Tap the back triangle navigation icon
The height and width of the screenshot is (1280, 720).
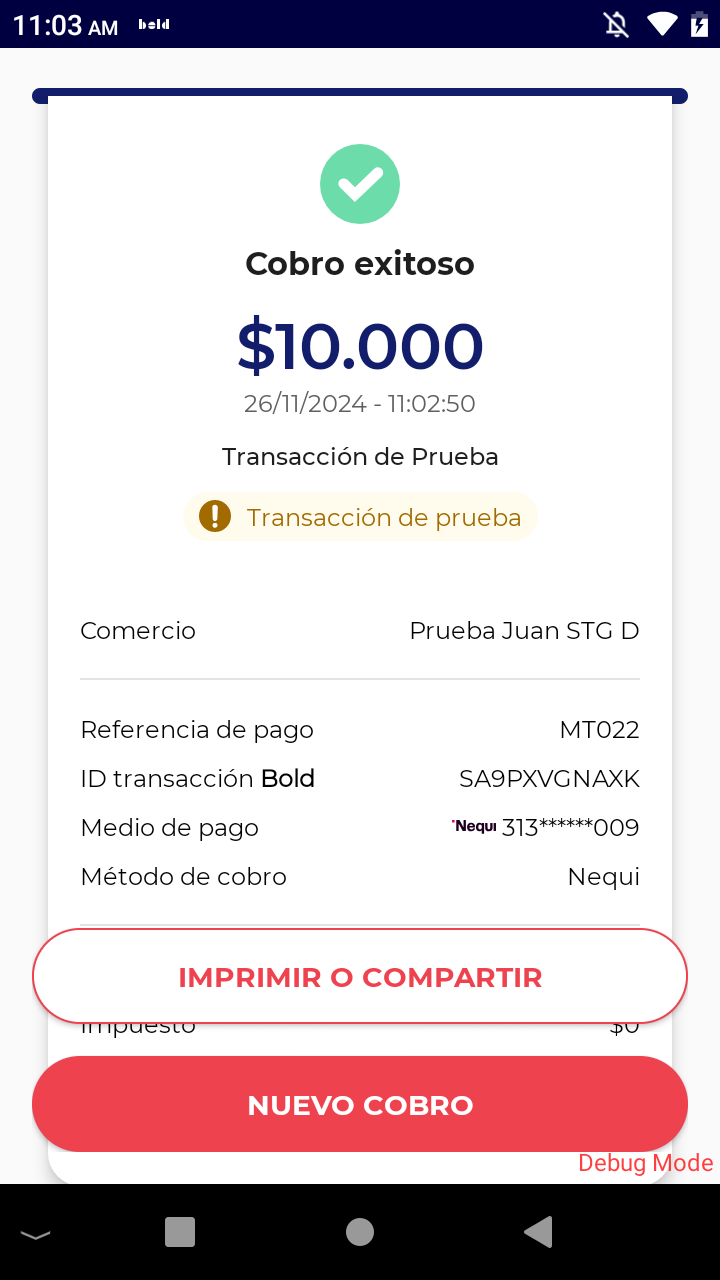pyautogui.click(x=537, y=1232)
